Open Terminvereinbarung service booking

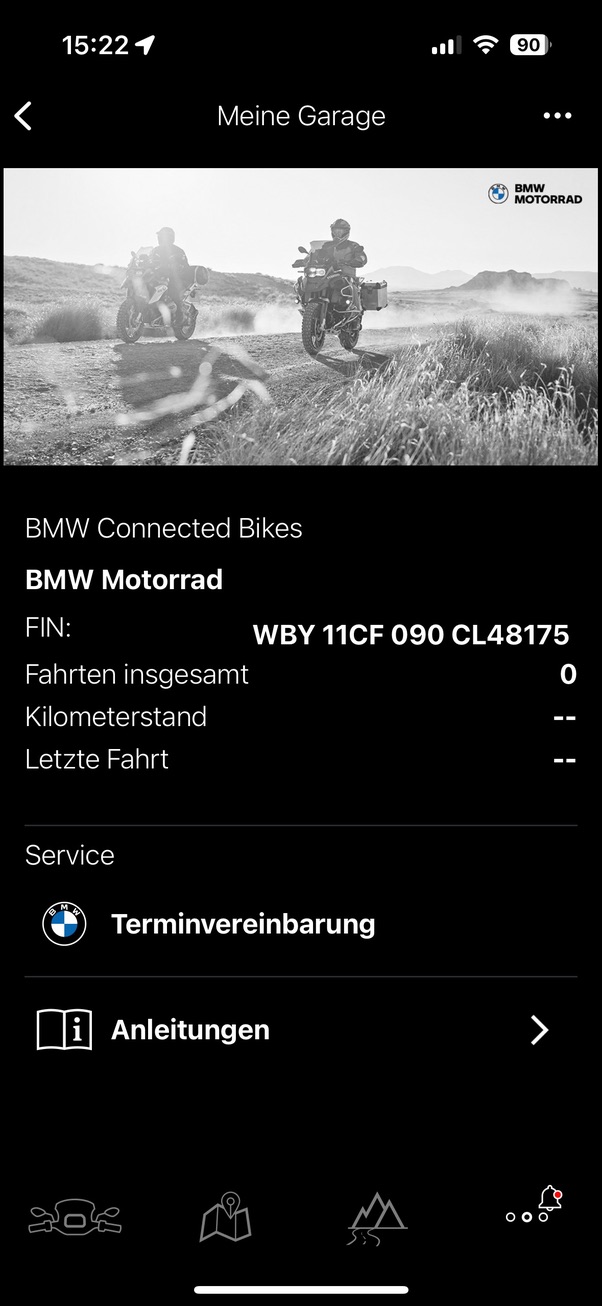(x=242, y=924)
